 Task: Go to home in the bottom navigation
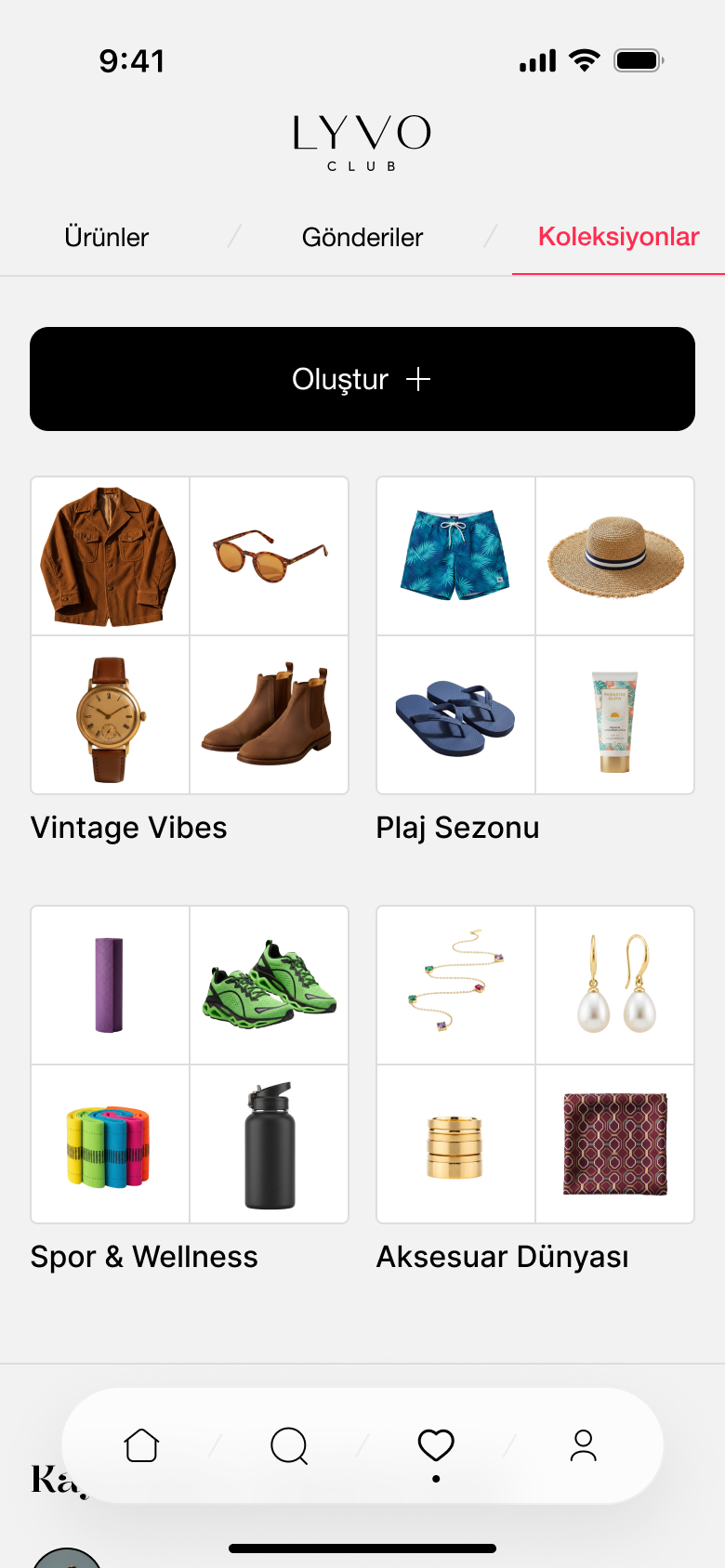(141, 1445)
